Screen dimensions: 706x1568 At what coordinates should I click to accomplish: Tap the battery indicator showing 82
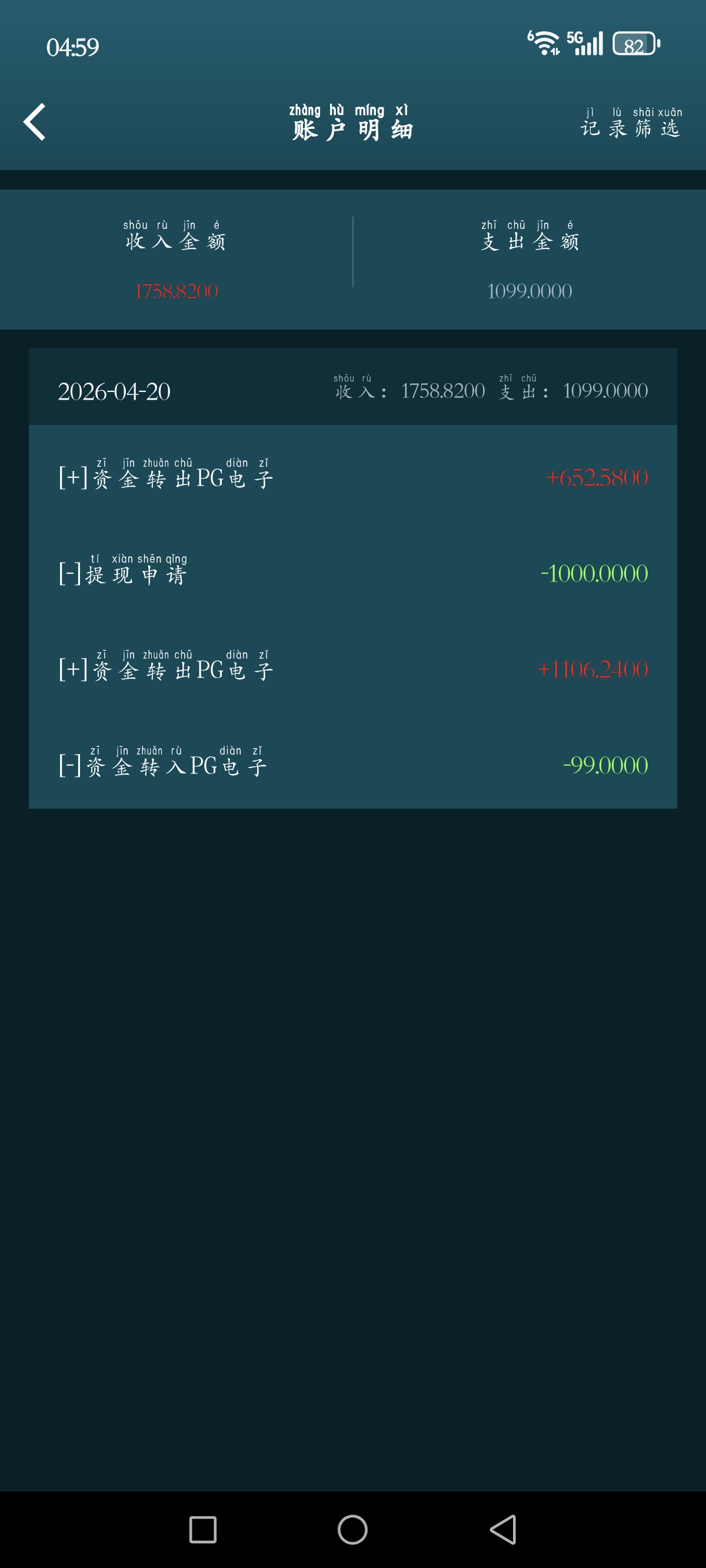click(633, 44)
